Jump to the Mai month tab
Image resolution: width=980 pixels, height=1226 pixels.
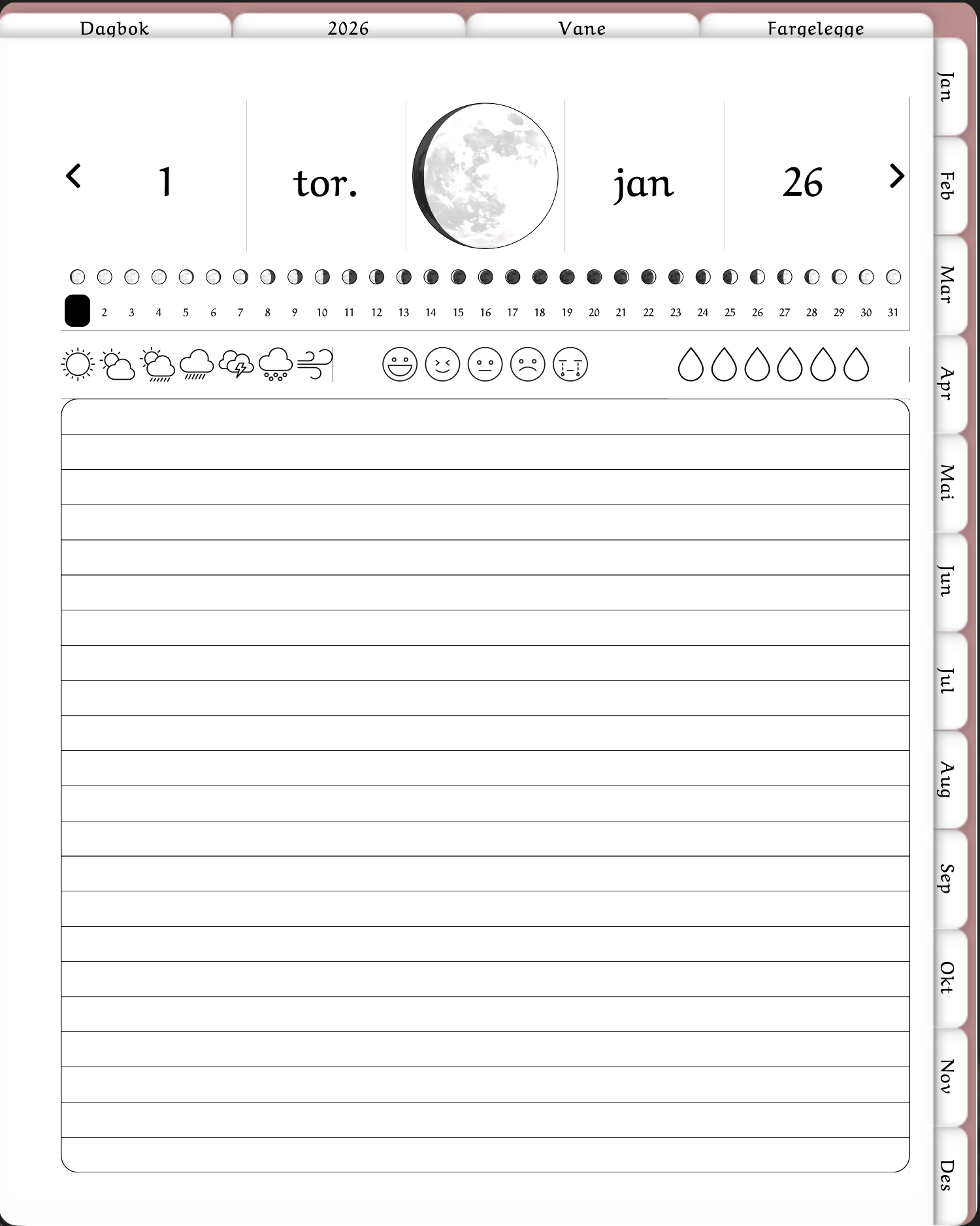pyautogui.click(x=947, y=483)
